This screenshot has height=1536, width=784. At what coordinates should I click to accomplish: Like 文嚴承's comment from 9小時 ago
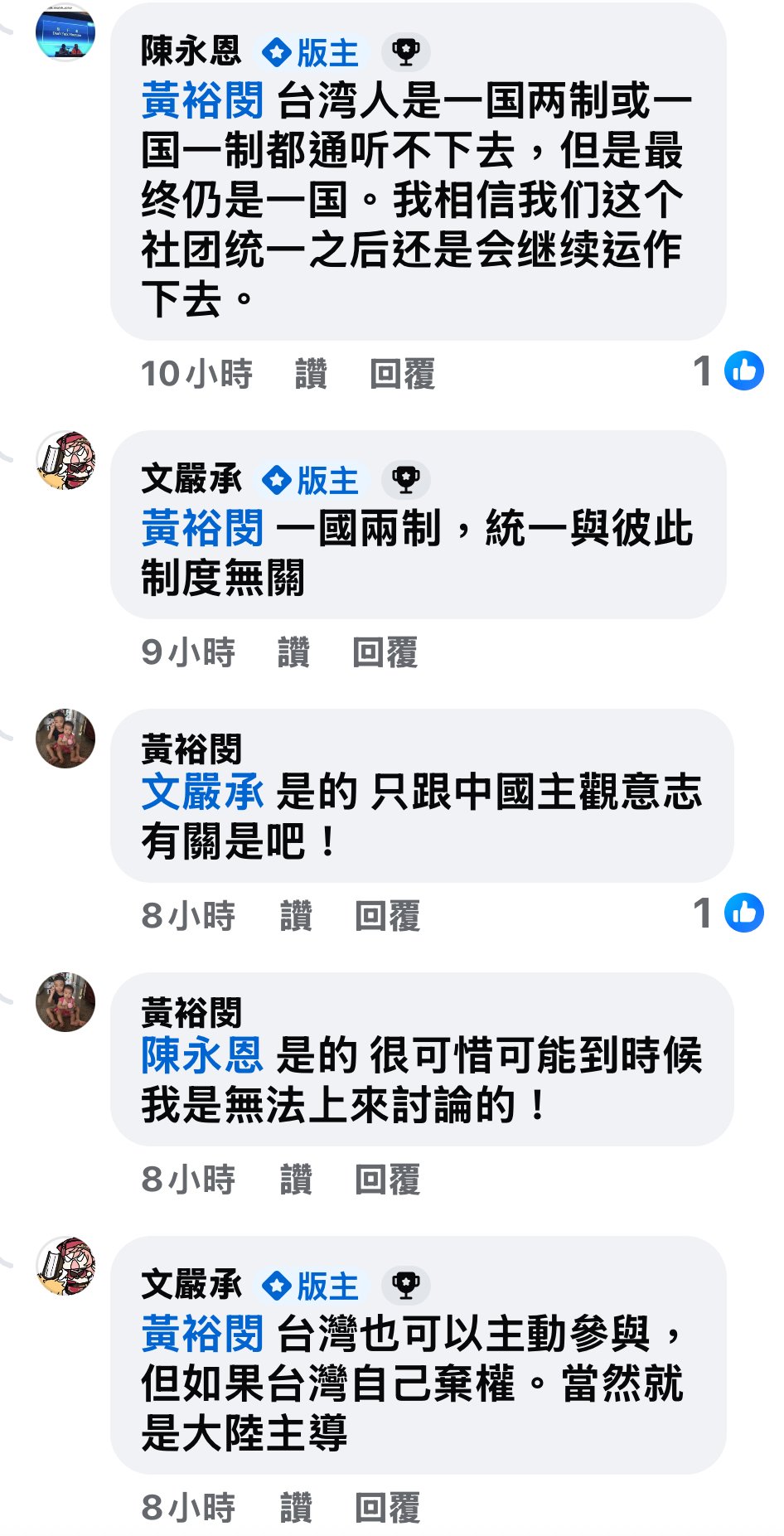pos(293,652)
